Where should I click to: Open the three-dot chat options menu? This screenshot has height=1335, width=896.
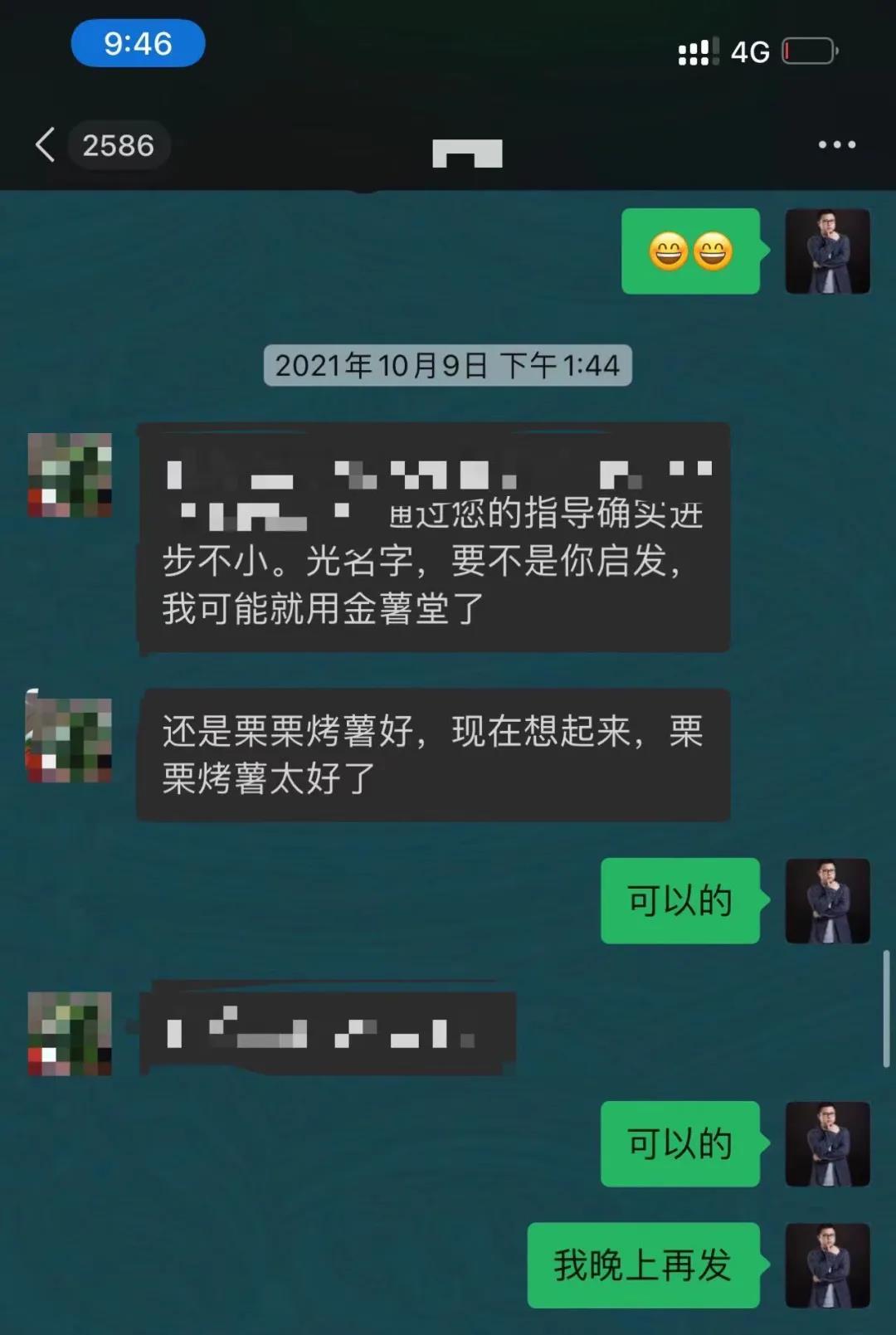point(836,144)
